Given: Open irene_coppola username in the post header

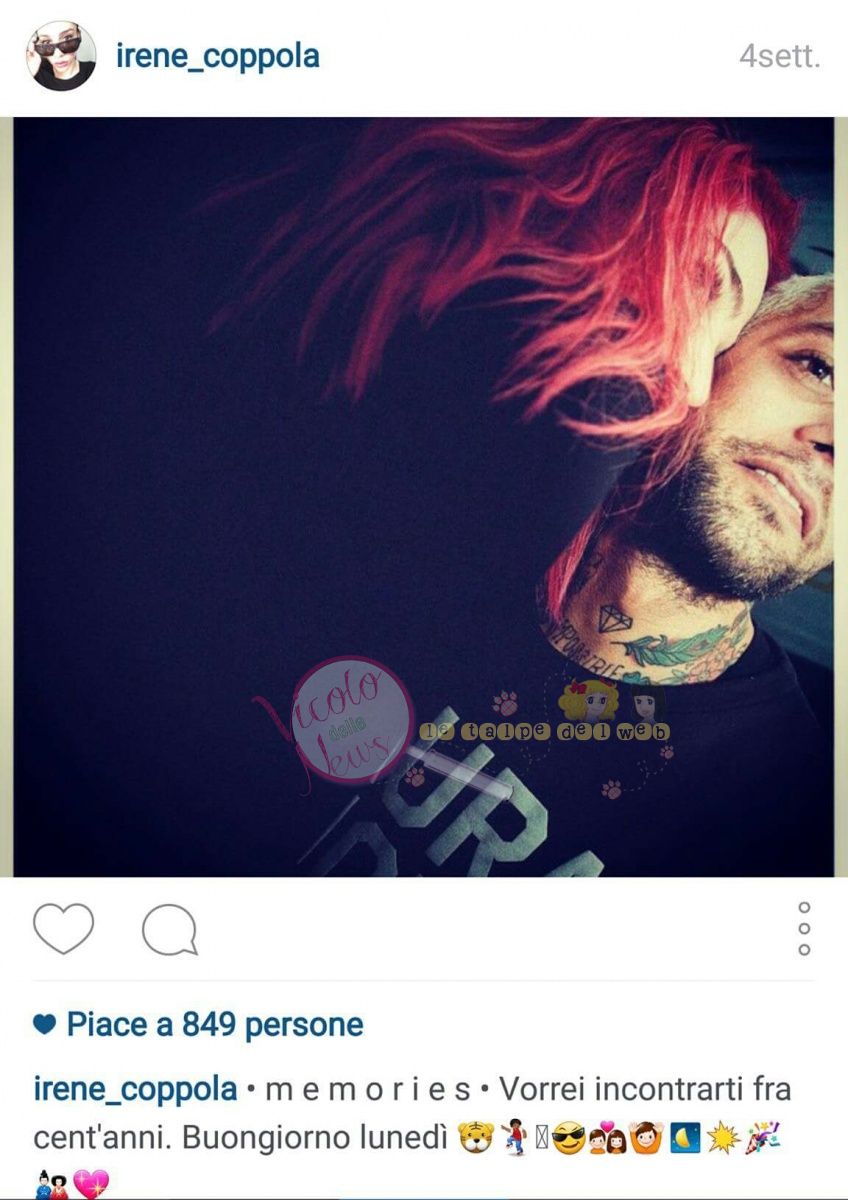Looking at the screenshot, I should click(x=218, y=57).
